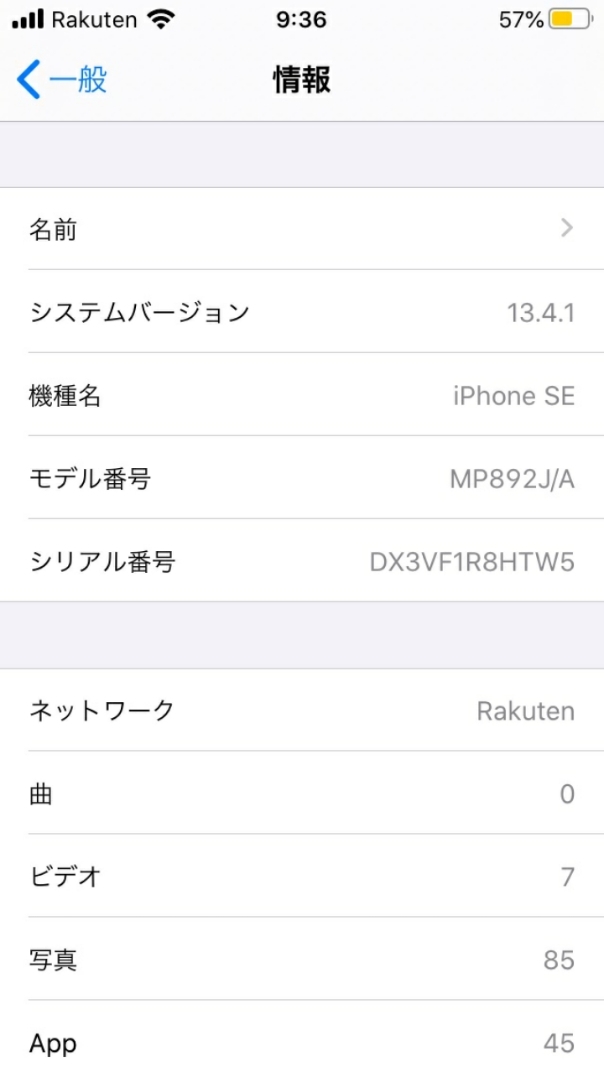This screenshot has width=604, height=1072.
Task: Open the 名前 row
Action: coord(302,228)
